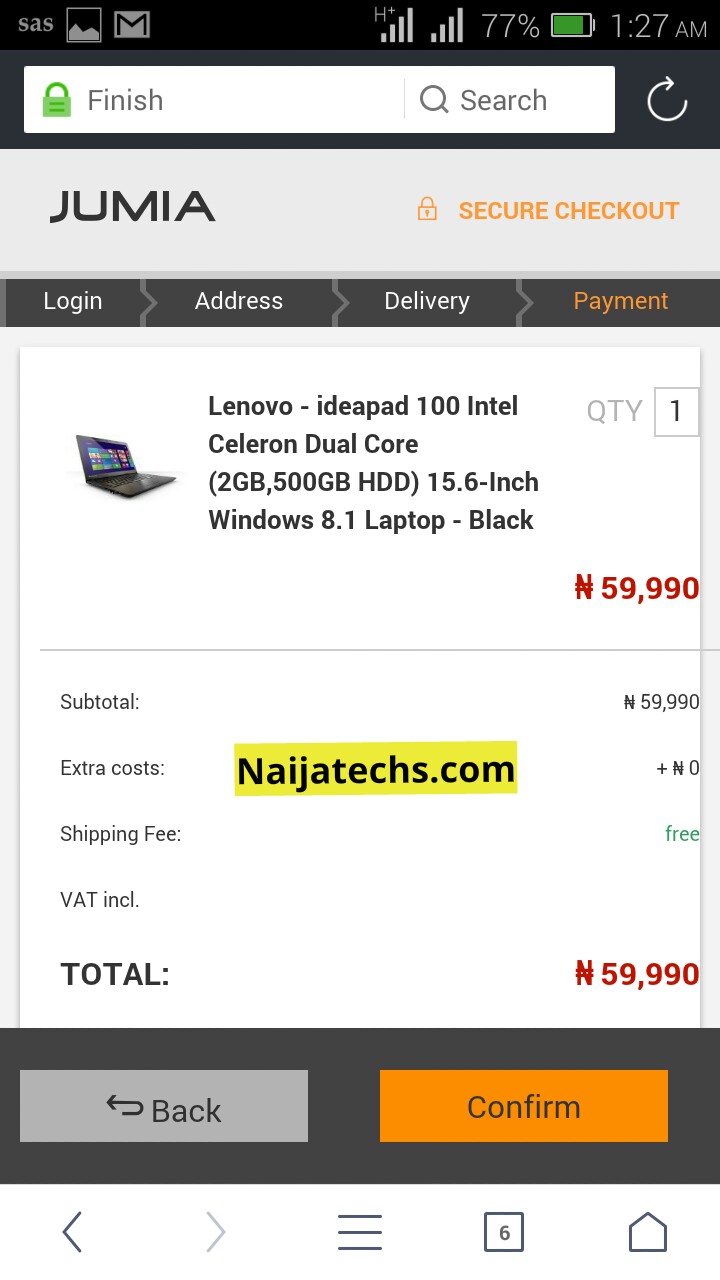
Task: Go back to the Address step
Action: point(238,300)
